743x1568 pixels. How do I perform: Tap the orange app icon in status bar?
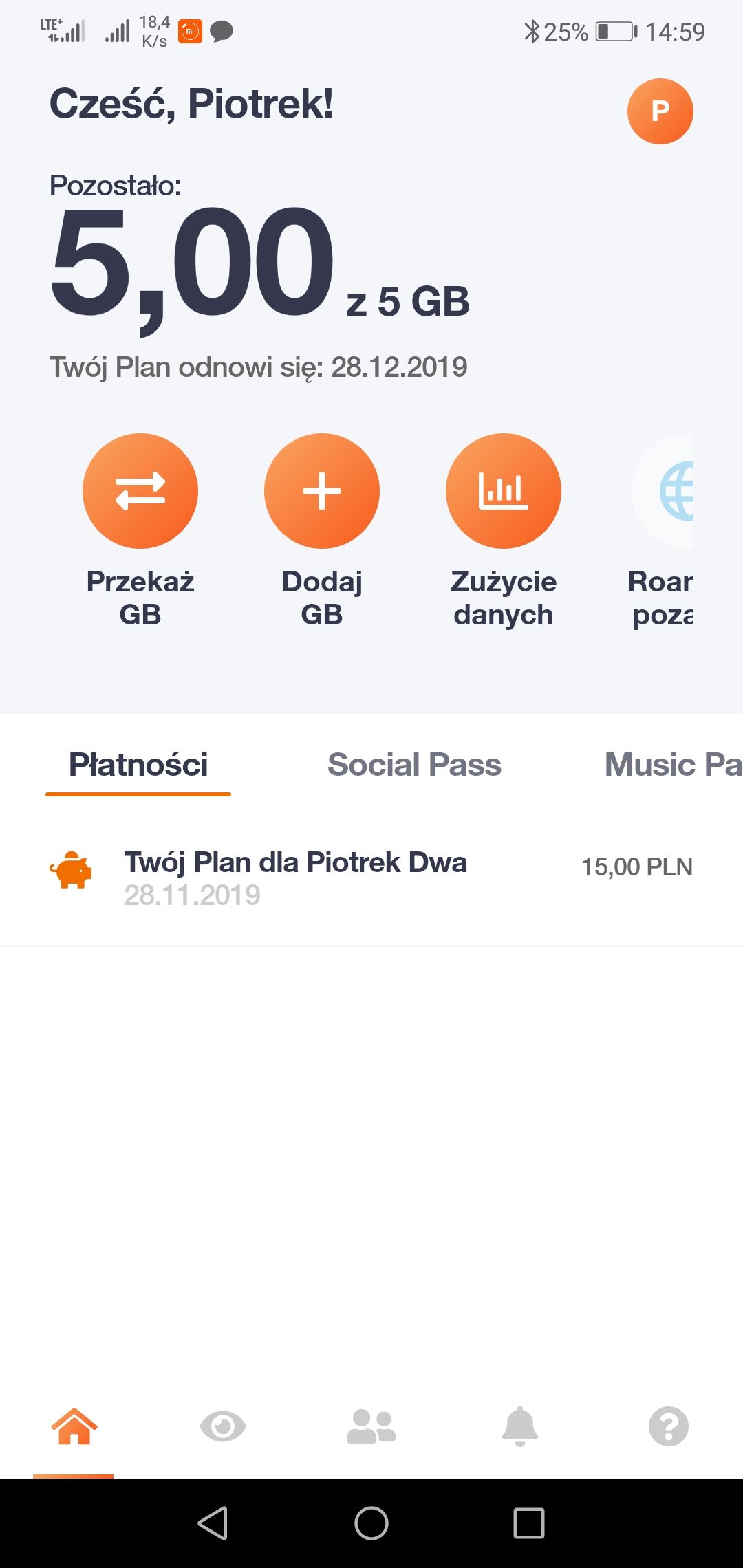[191, 30]
